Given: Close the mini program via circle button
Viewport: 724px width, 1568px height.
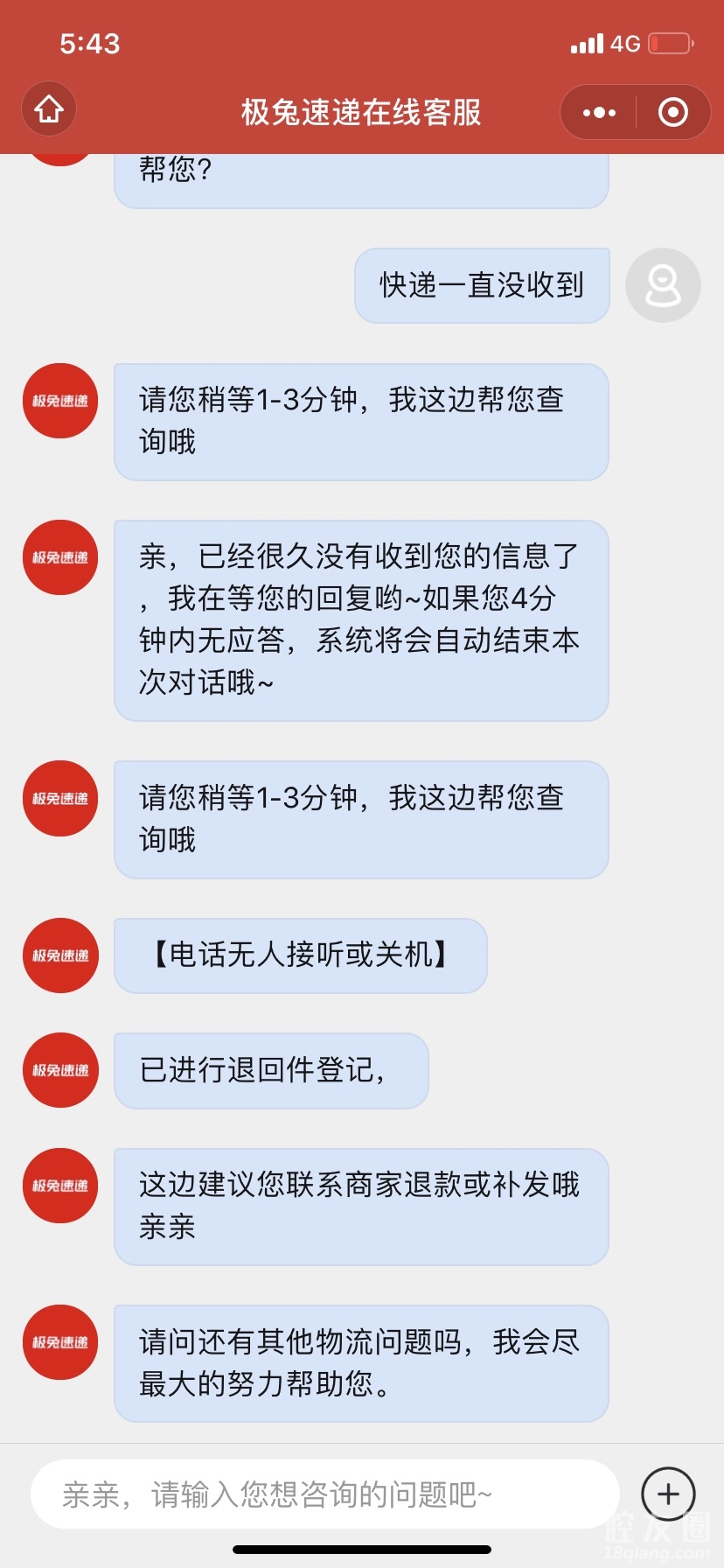Looking at the screenshot, I should click(672, 112).
